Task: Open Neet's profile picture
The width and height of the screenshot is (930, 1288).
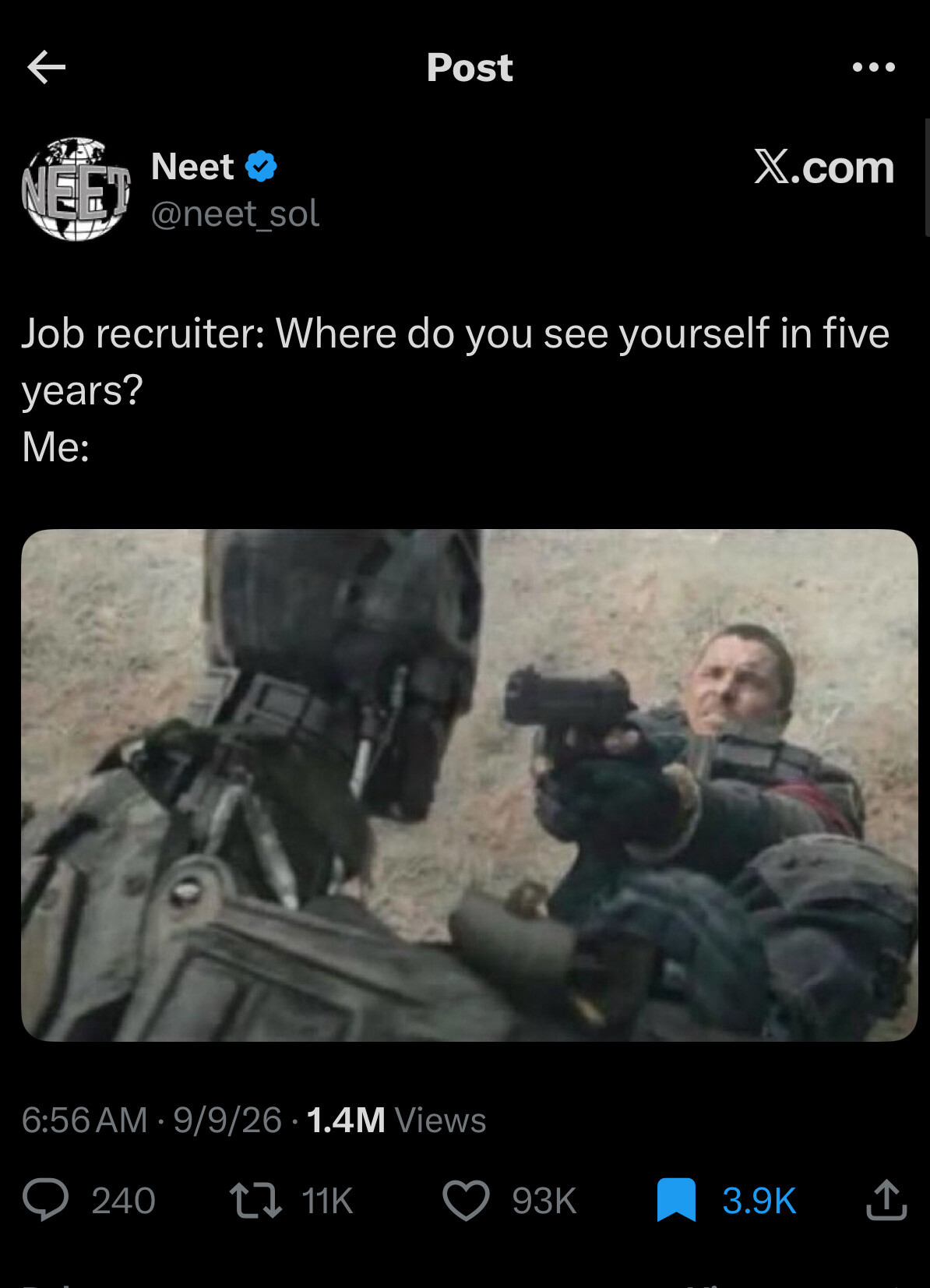Action: pyautogui.click(x=76, y=189)
